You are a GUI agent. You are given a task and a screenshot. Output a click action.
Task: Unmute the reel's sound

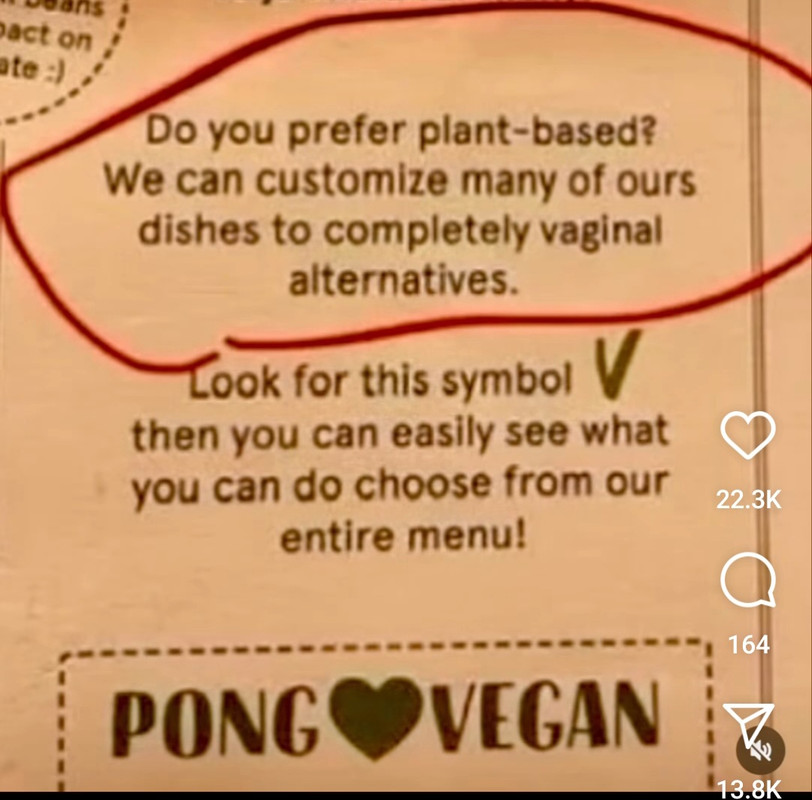coord(762,750)
